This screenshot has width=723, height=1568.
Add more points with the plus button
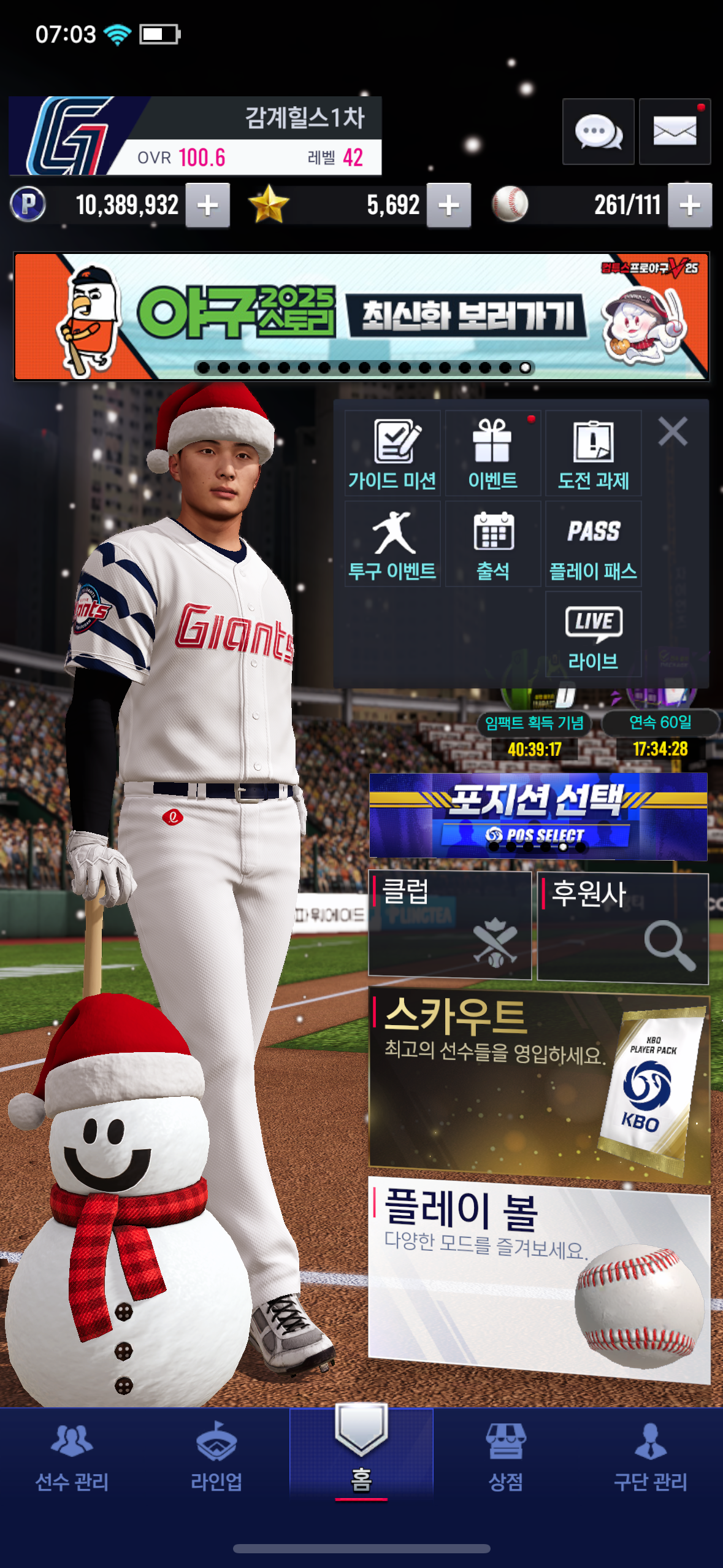point(207,206)
